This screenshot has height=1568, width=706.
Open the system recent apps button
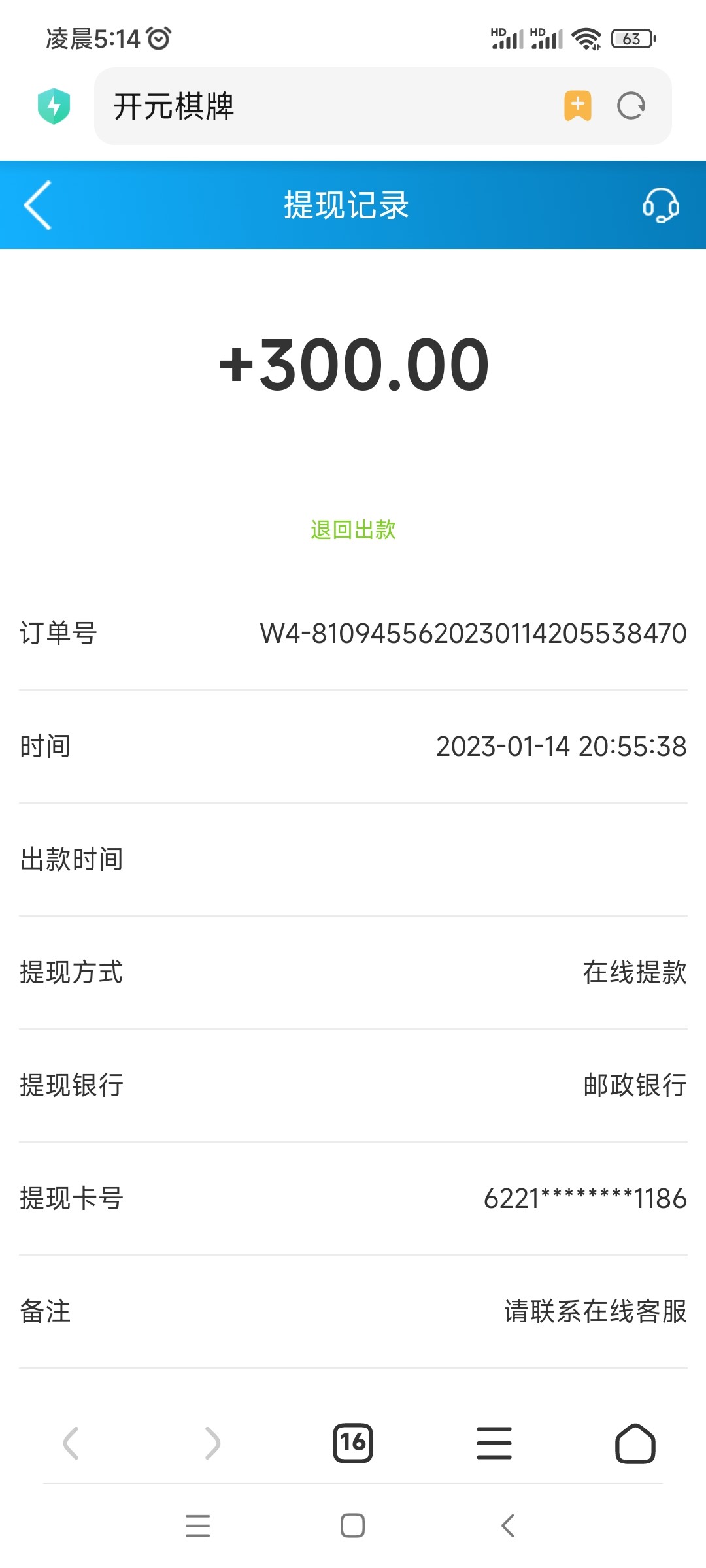pos(197,1526)
